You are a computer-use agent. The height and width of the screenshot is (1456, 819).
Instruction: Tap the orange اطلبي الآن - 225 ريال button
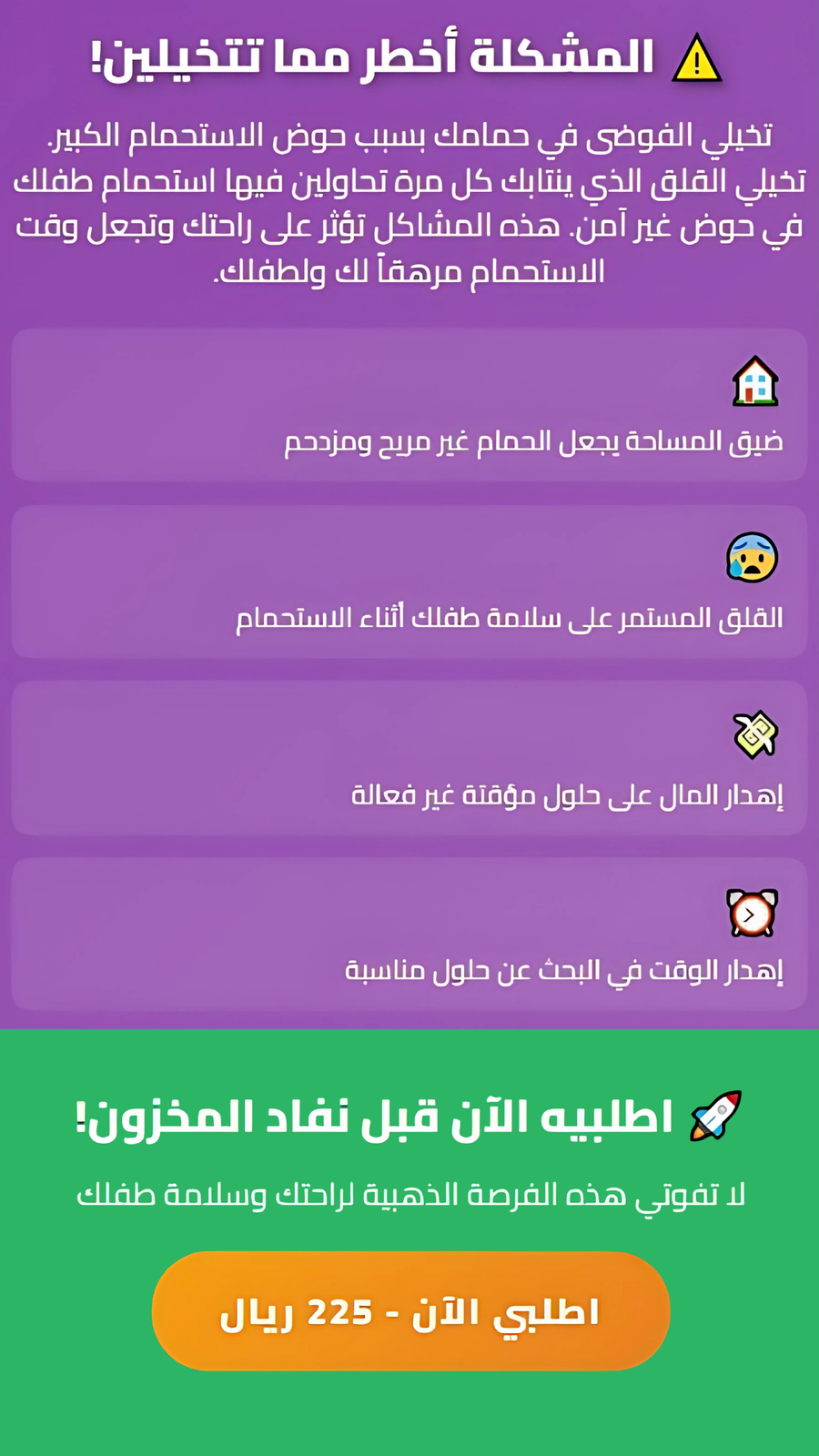[x=410, y=1311]
